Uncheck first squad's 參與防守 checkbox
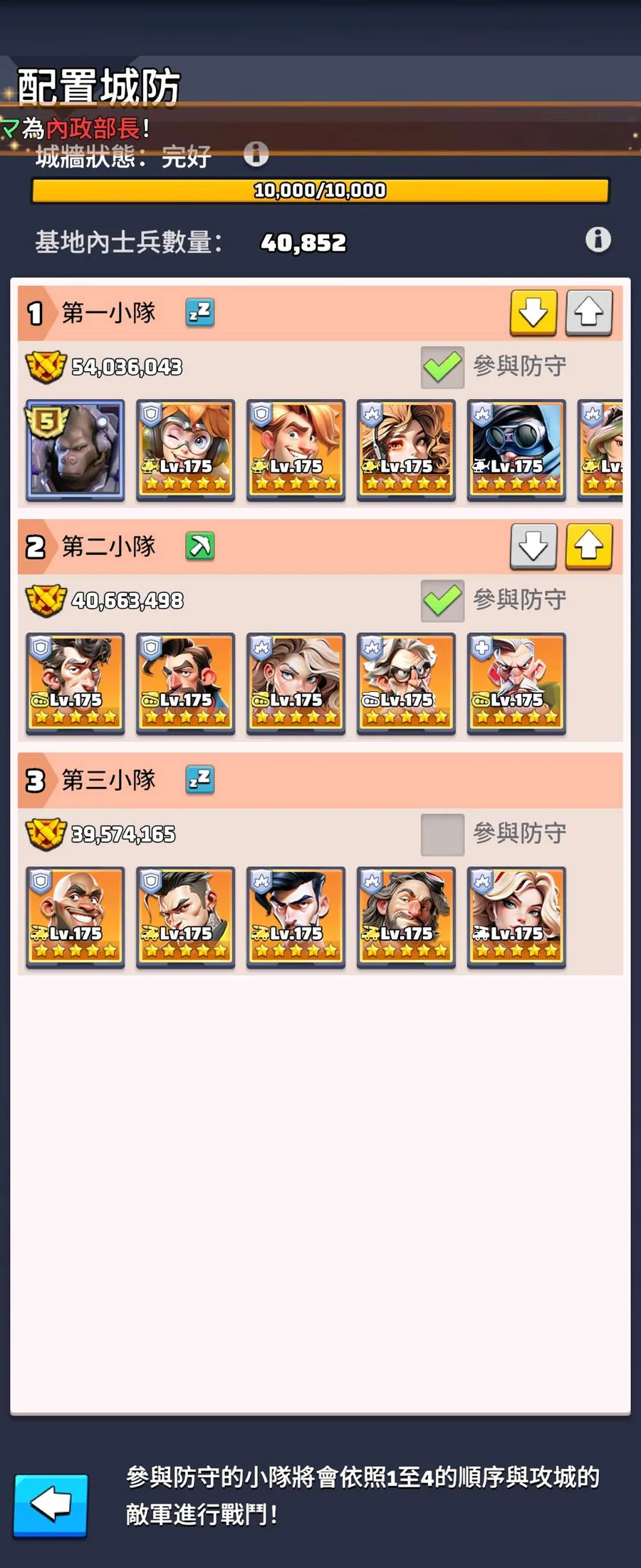This screenshot has width=641, height=1568. [442, 367]
